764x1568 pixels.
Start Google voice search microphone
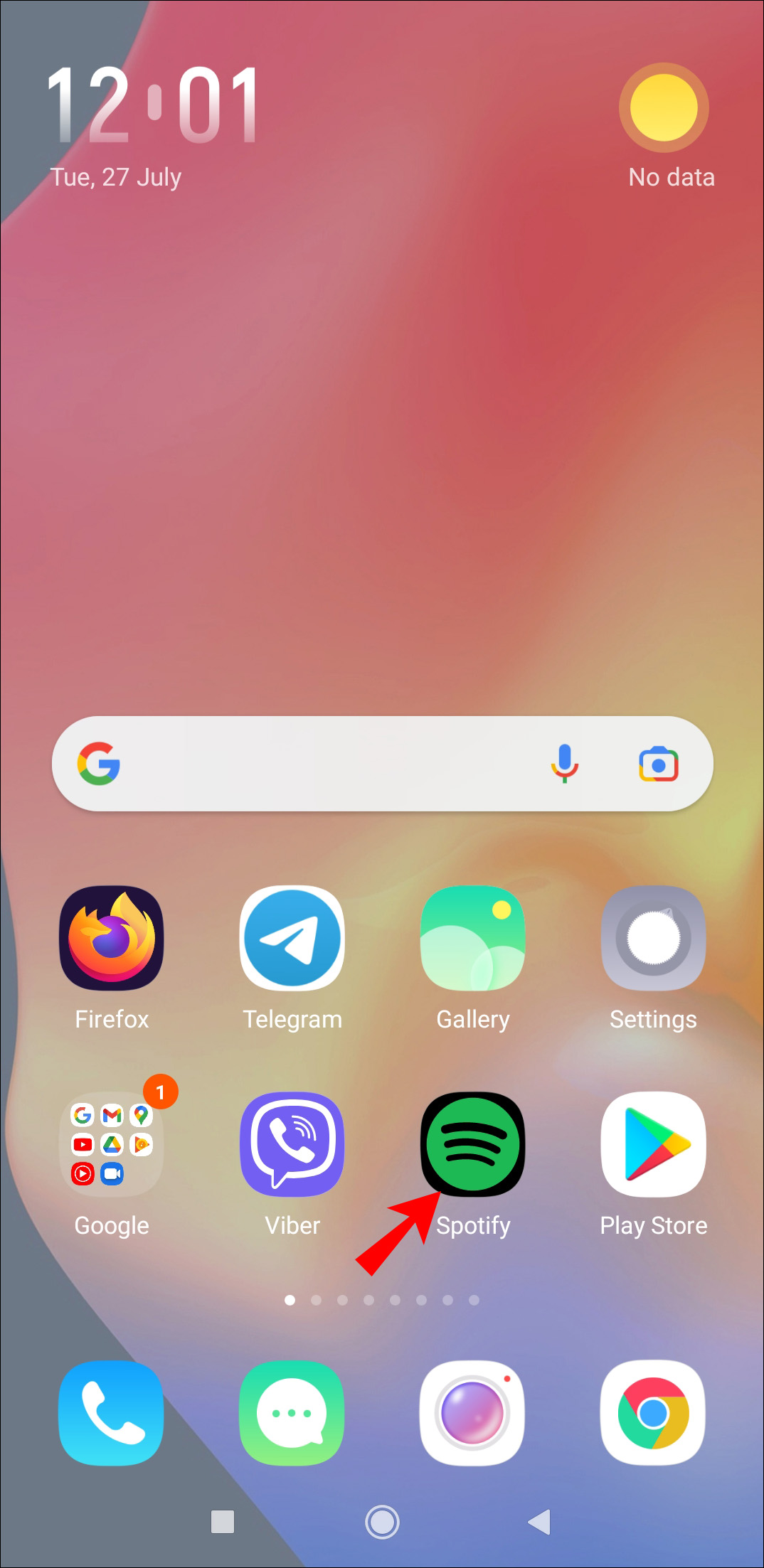click(x=565, y=764)
